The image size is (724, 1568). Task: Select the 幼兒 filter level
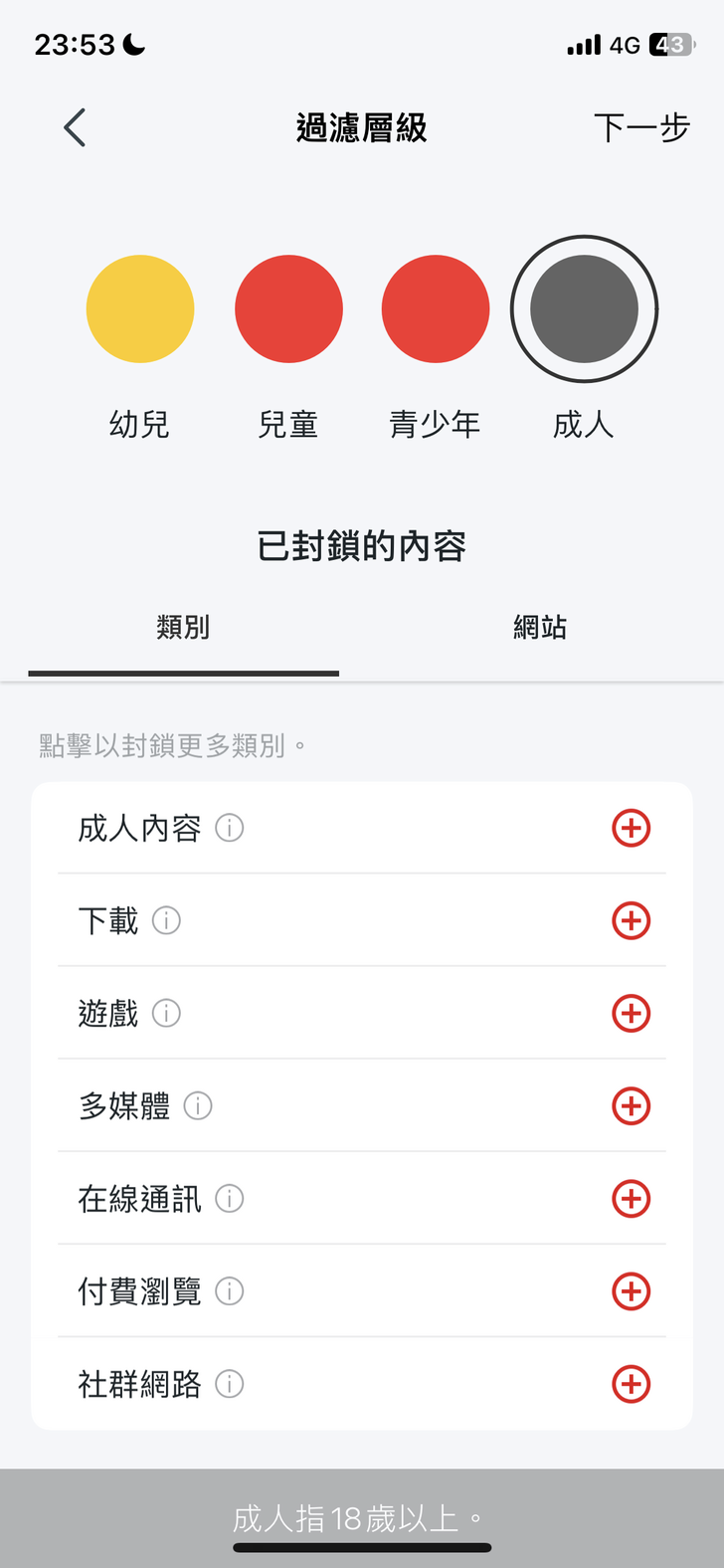140,309
